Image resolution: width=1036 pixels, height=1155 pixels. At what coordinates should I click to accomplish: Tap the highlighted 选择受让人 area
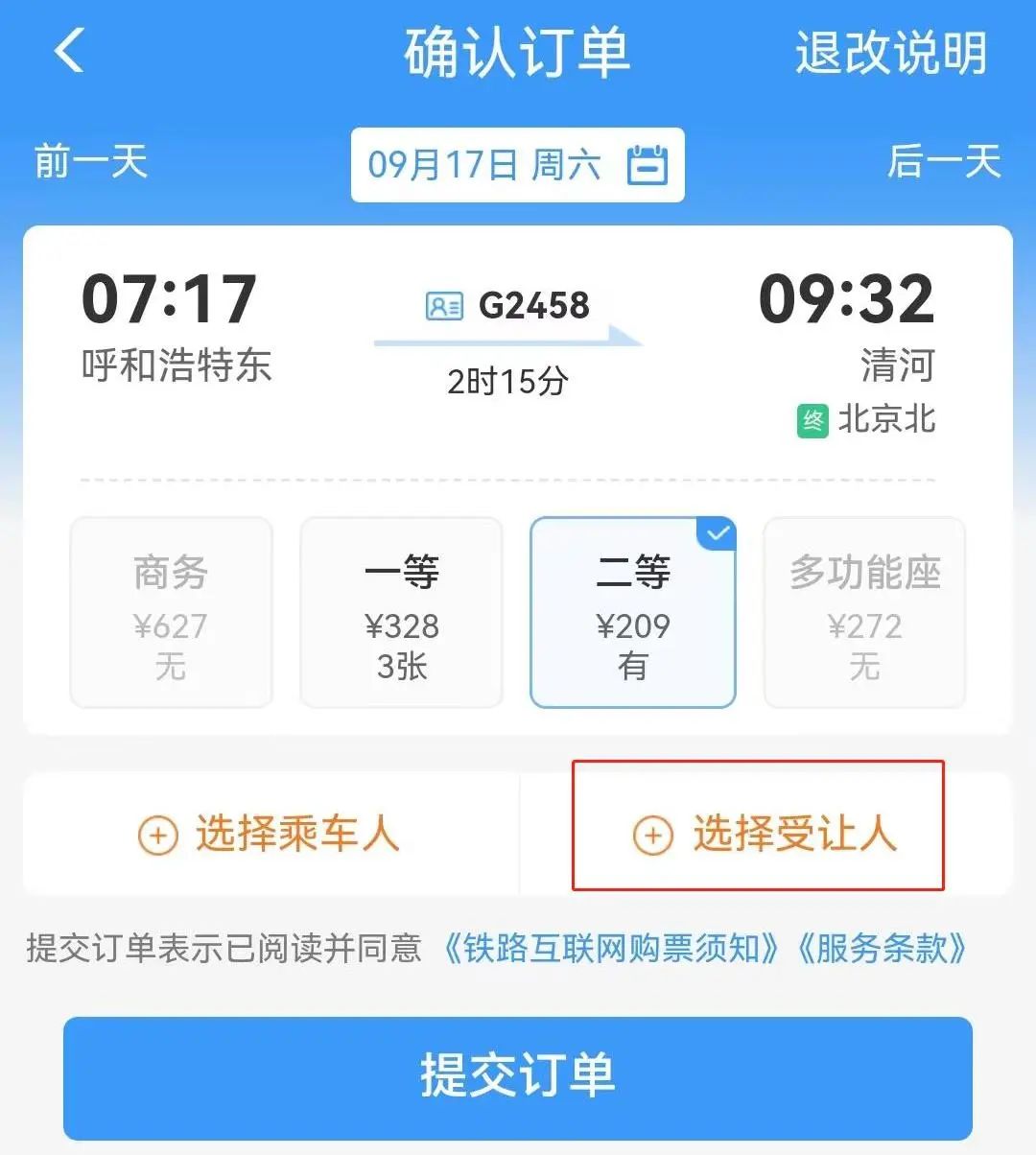[758, 829]
